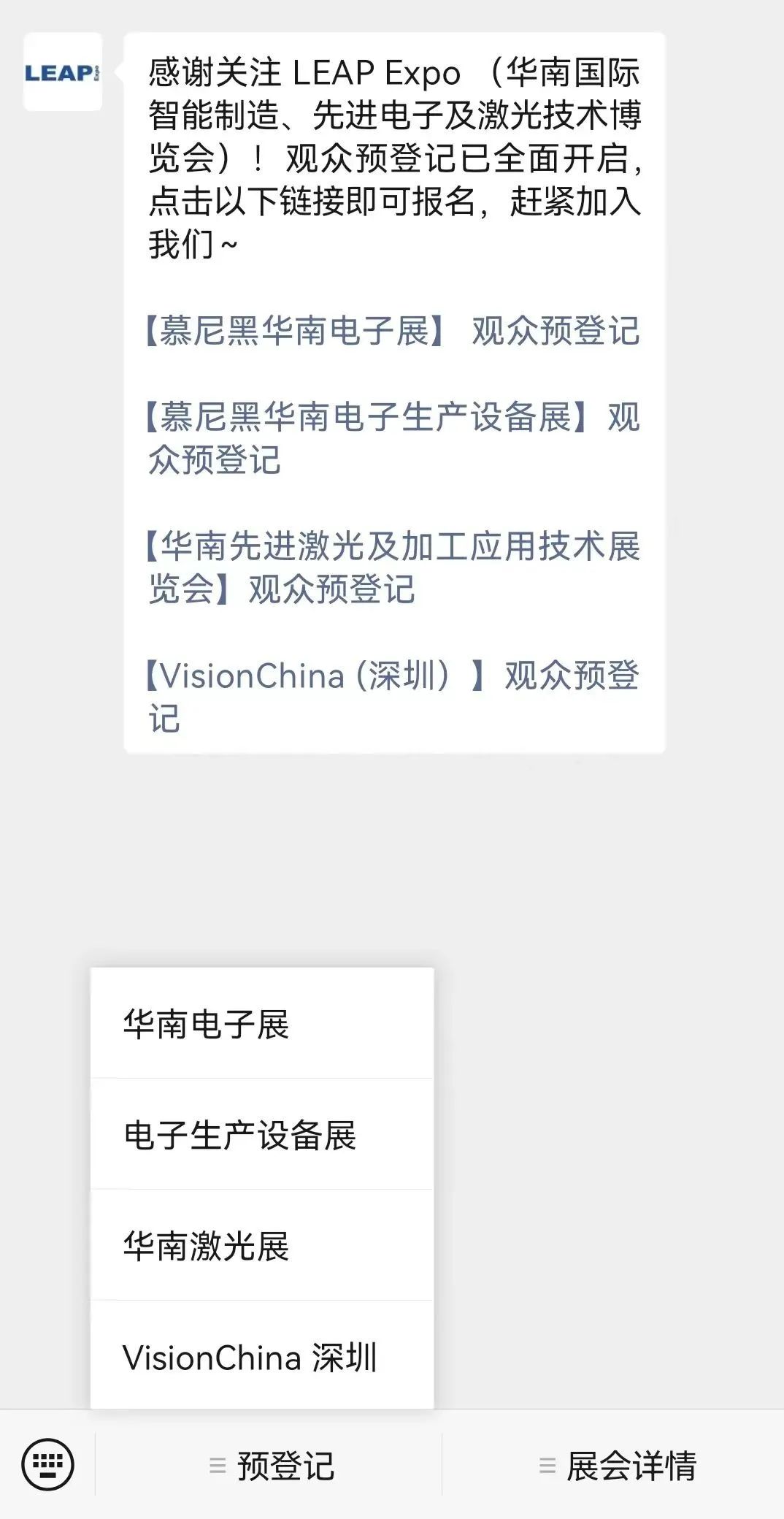Switch to keyboard input mode

point(48,1464)
